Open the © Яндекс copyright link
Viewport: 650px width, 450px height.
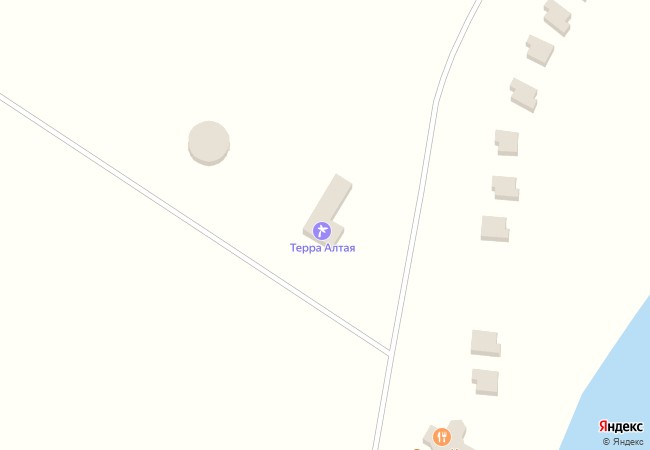click(622, 442)
